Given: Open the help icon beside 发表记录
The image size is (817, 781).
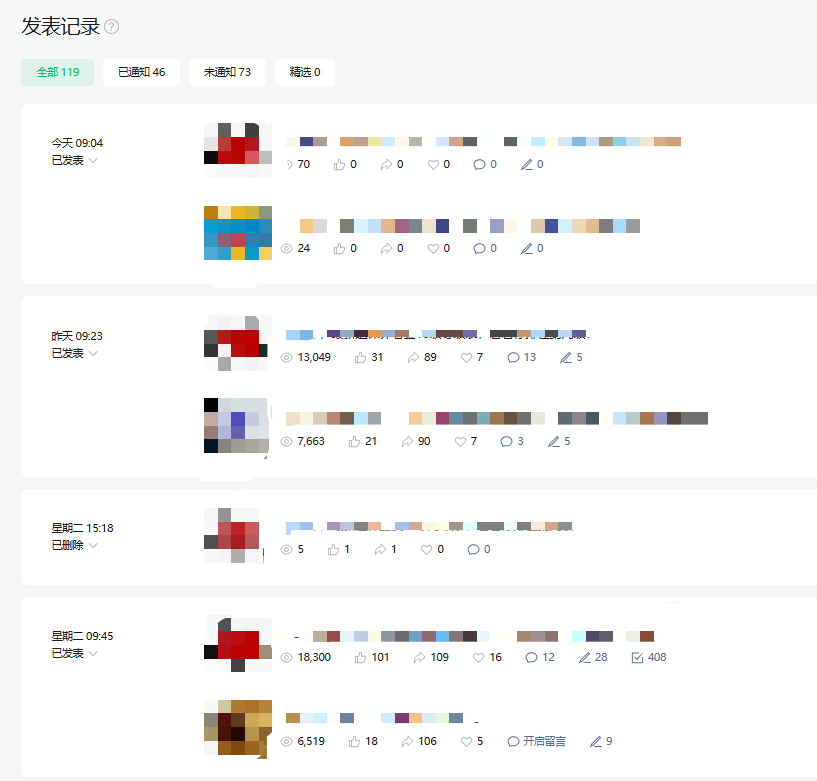Looking at the screenshot, I should tap(111, 27).
